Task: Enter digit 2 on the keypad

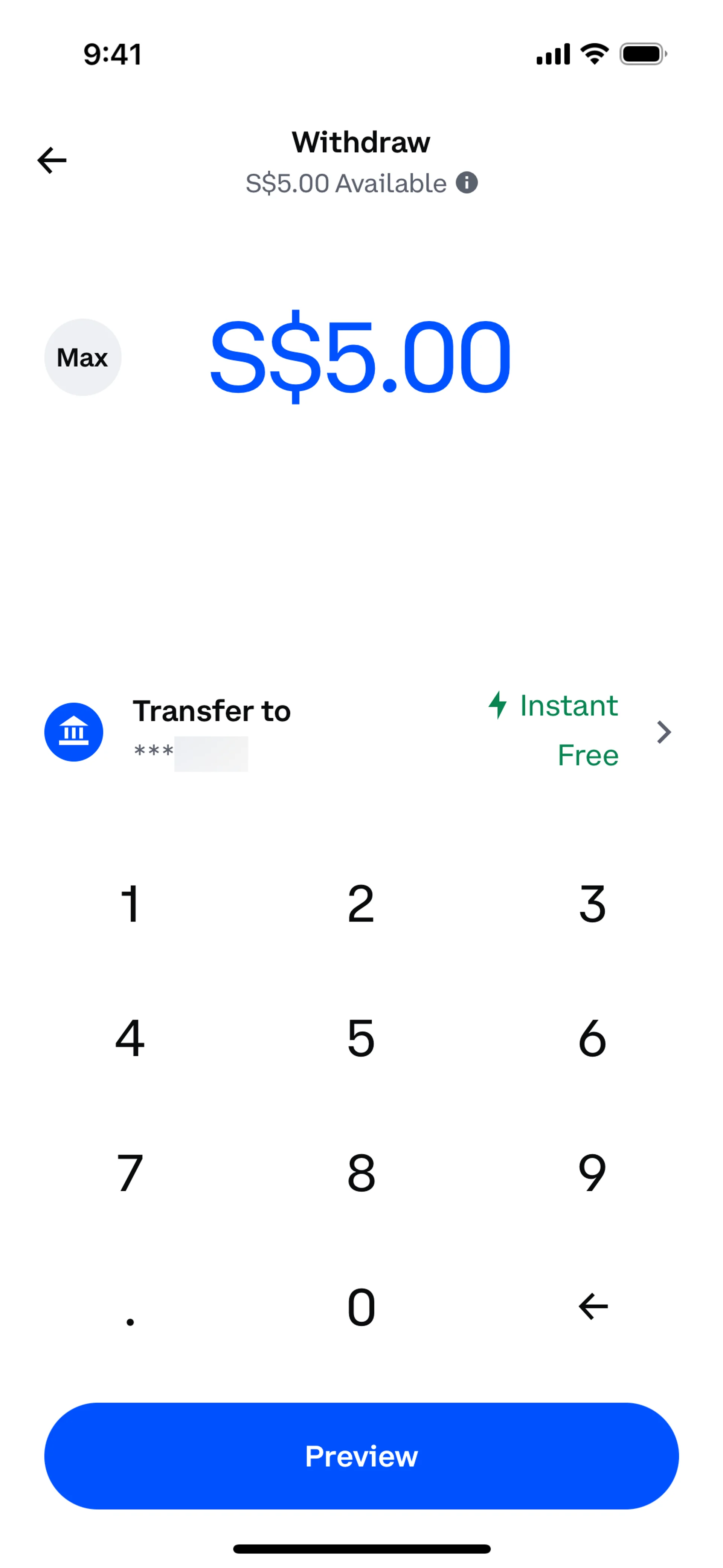Action: (361, 904)
